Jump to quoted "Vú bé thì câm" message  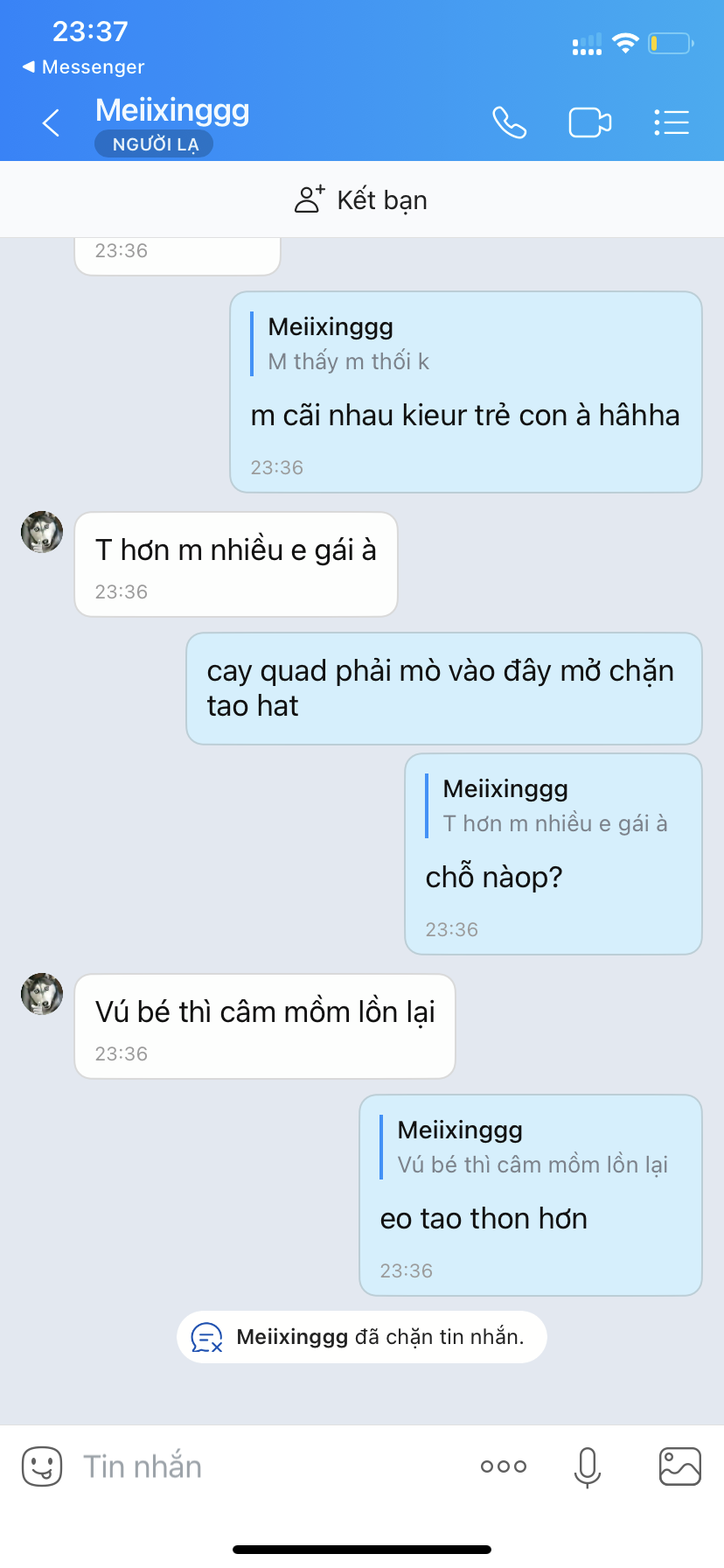[532, 1147]
